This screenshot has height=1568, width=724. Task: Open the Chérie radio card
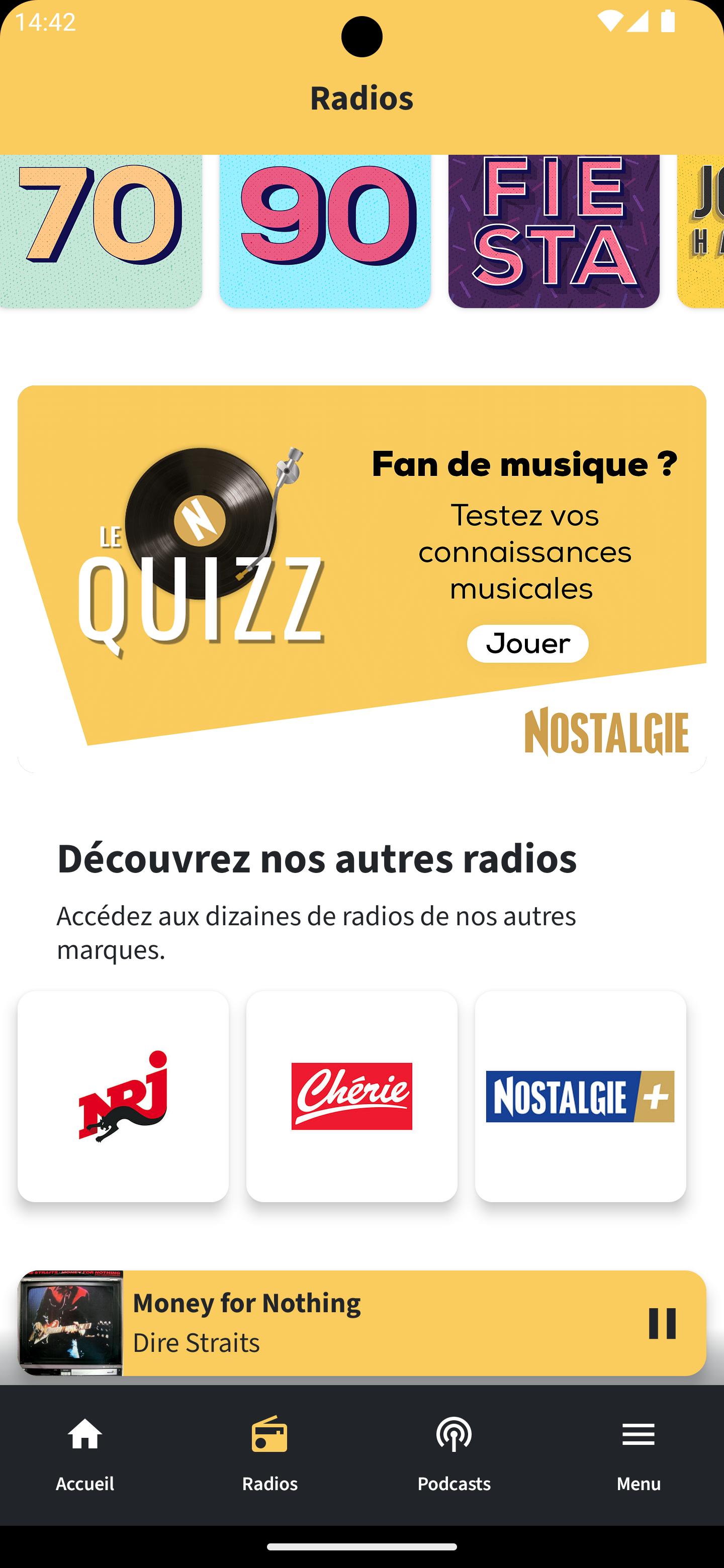(x=351, y=1096)
